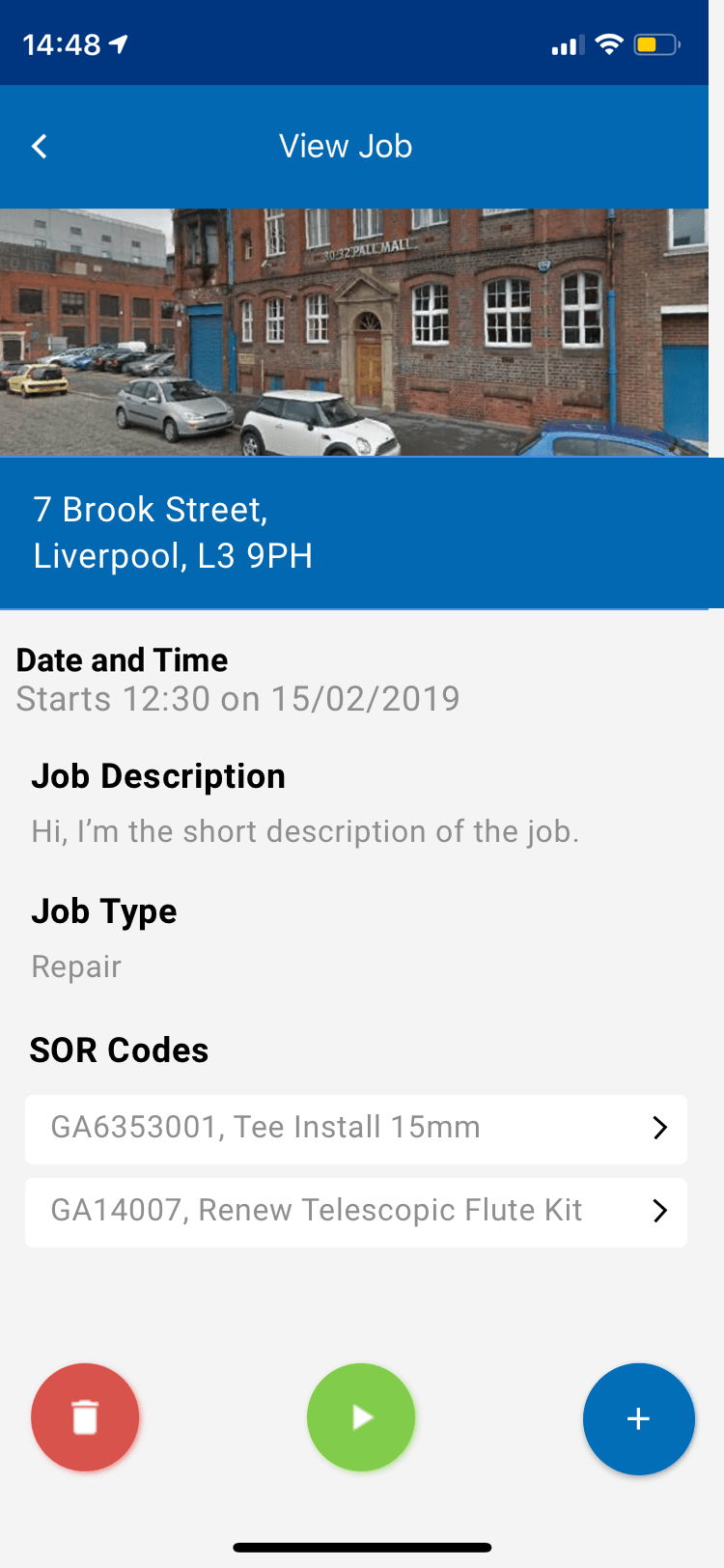Go back from View Job screen

click(40, 147)
